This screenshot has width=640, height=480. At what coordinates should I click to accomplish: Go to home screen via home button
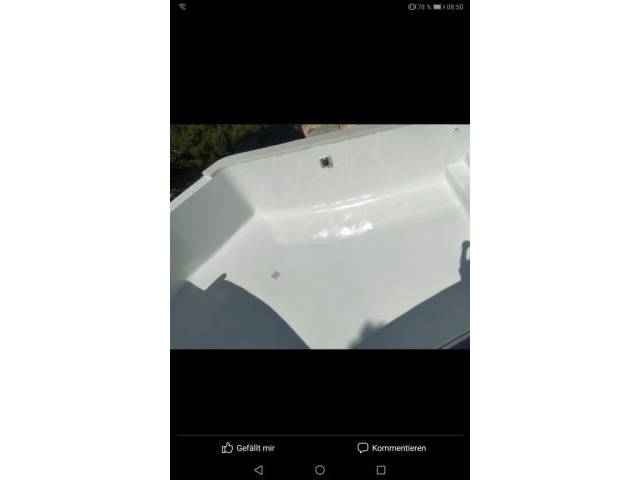click(320, 469)
